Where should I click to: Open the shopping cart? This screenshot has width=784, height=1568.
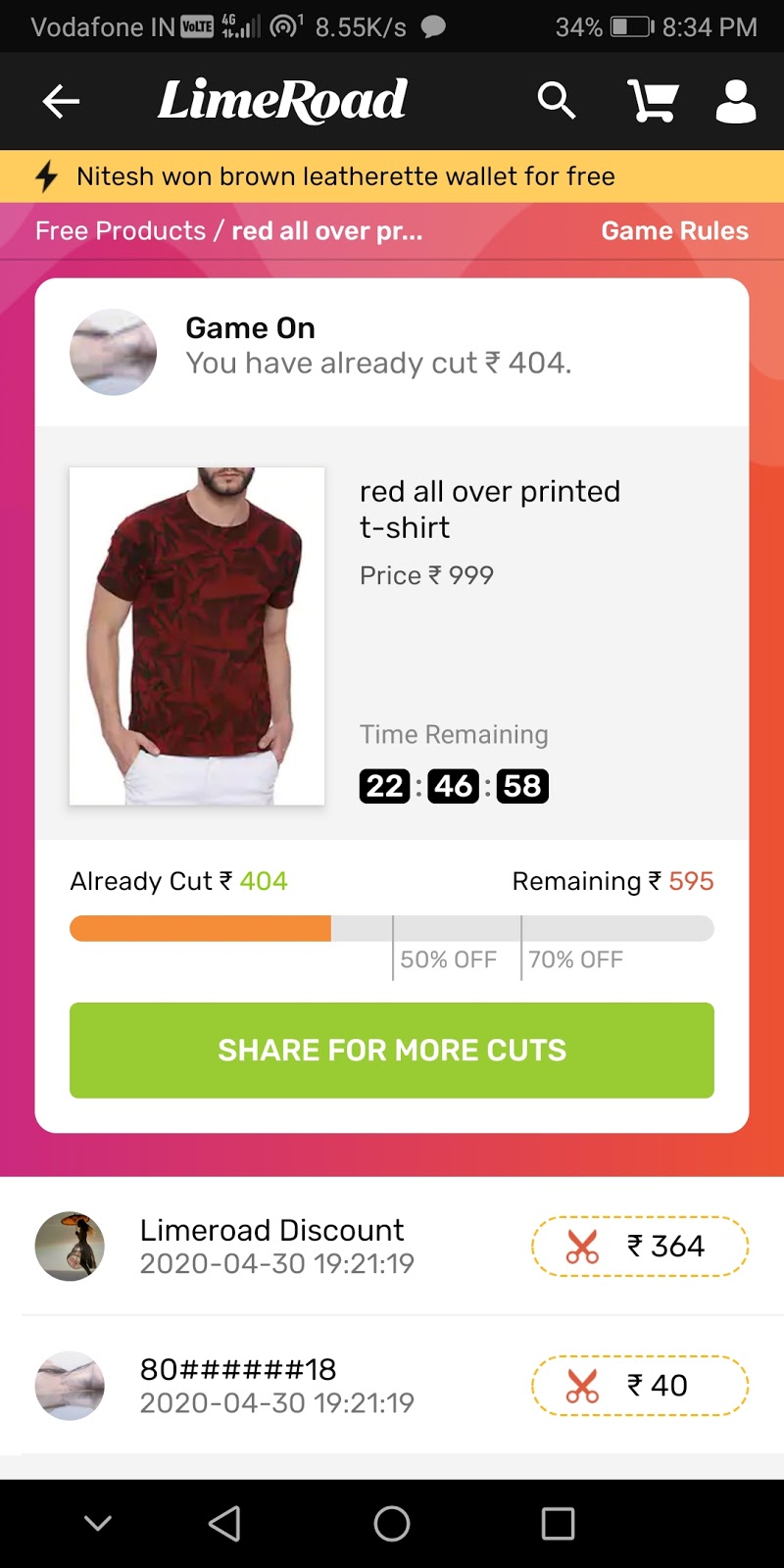pyautogui.click(x=653, y=101)
